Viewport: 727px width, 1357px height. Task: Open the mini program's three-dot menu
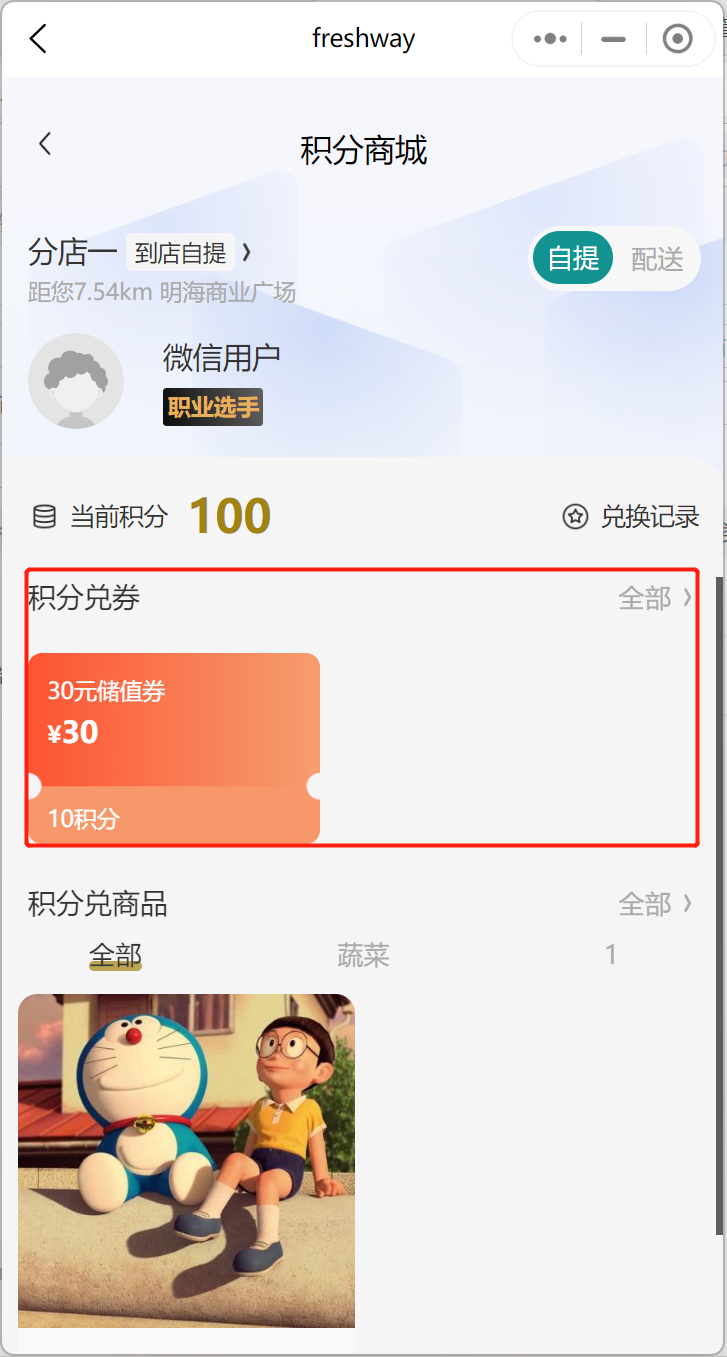550,40
